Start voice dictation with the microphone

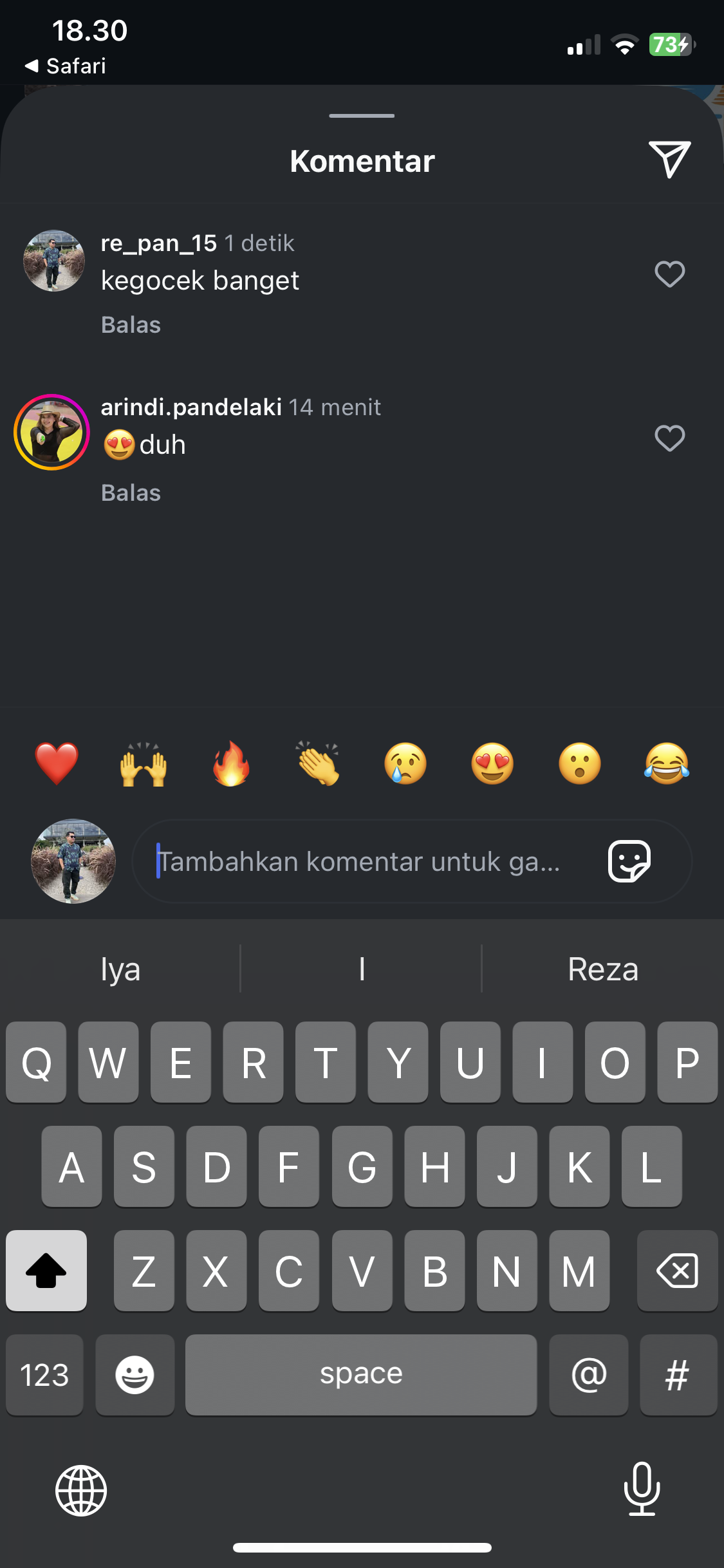click(642, 1489)
